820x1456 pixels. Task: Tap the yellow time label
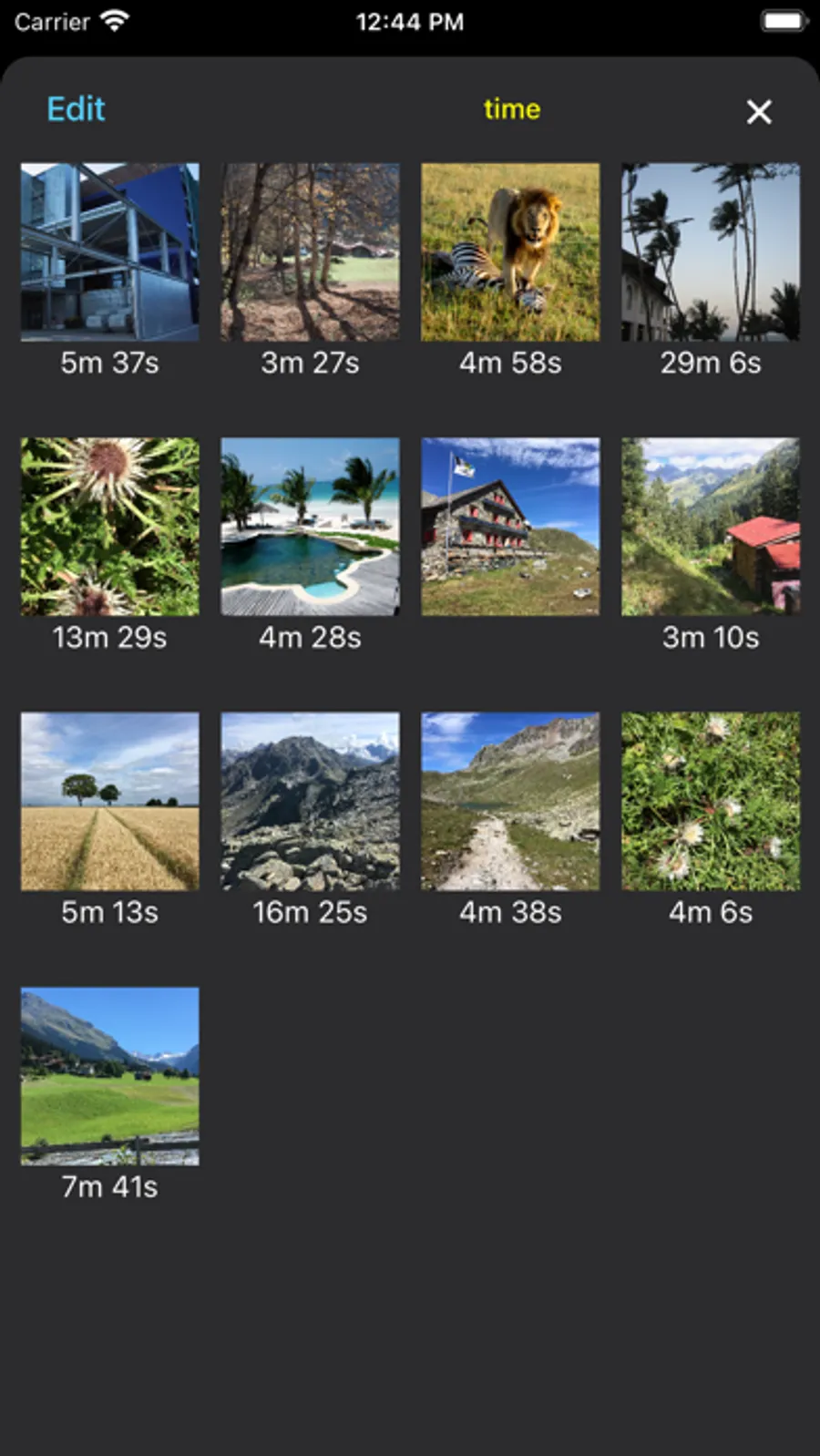(x=511, y=109)
